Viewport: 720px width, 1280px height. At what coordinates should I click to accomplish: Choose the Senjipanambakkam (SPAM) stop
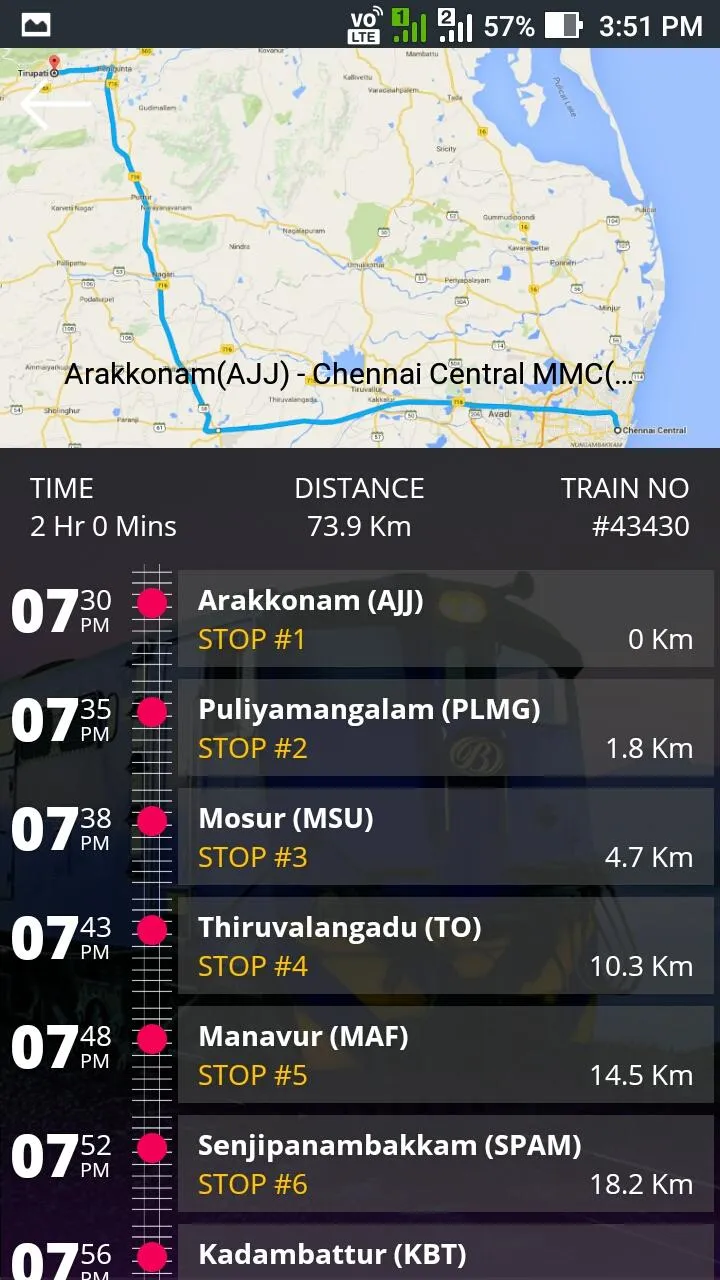tap(445, 1164)
